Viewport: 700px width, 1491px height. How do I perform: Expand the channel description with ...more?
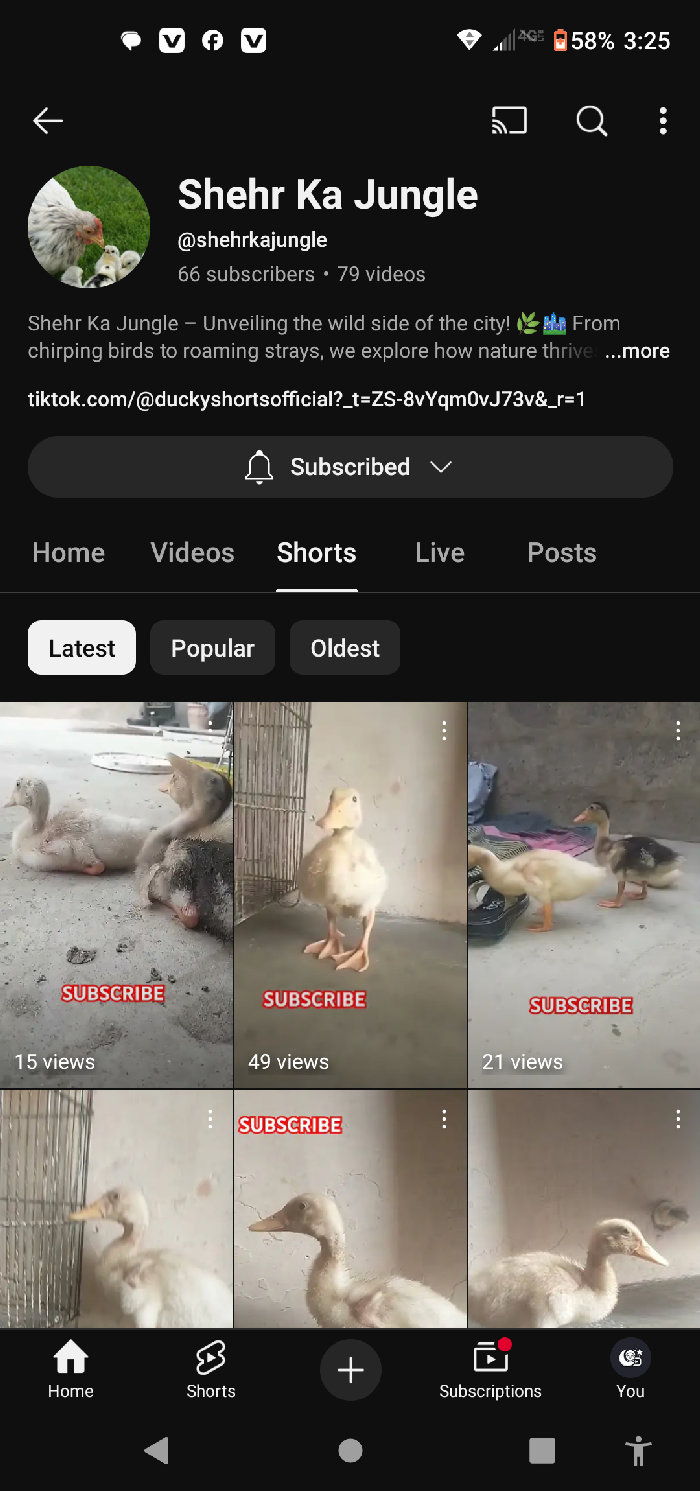click(637, 351)
